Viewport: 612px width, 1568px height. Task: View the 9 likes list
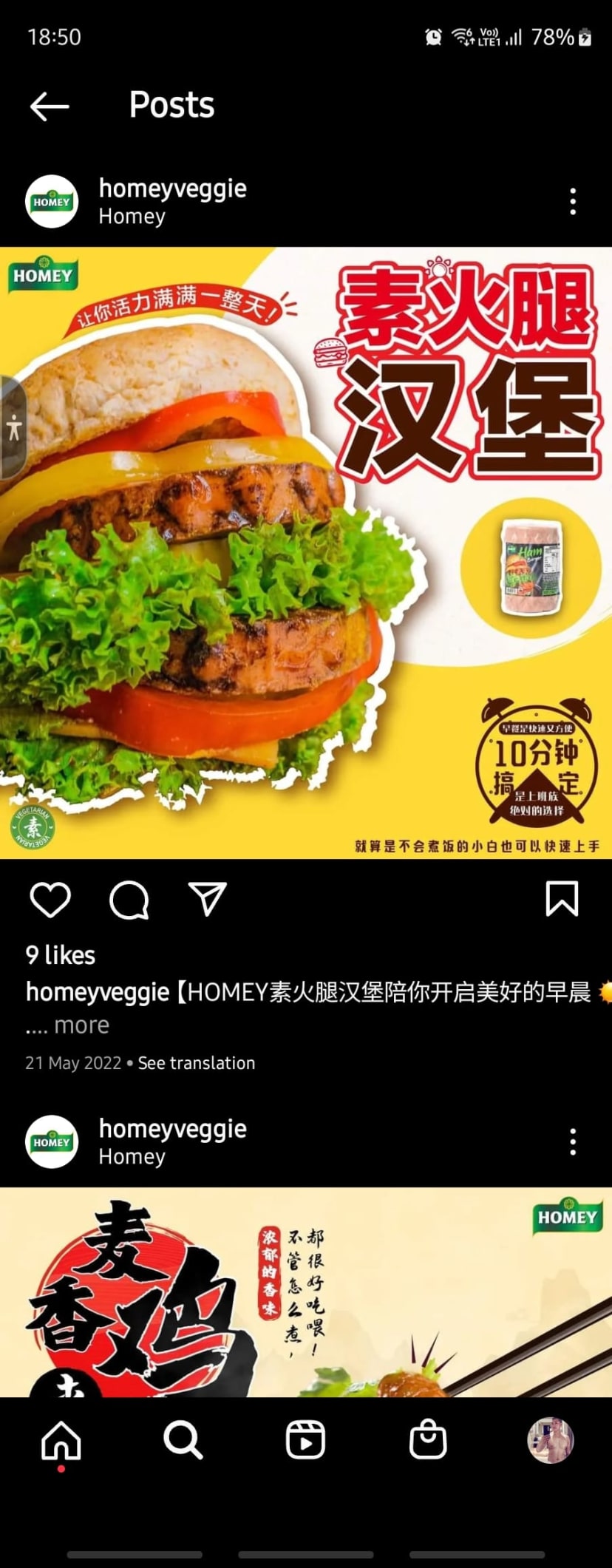[x=61, y=955]
